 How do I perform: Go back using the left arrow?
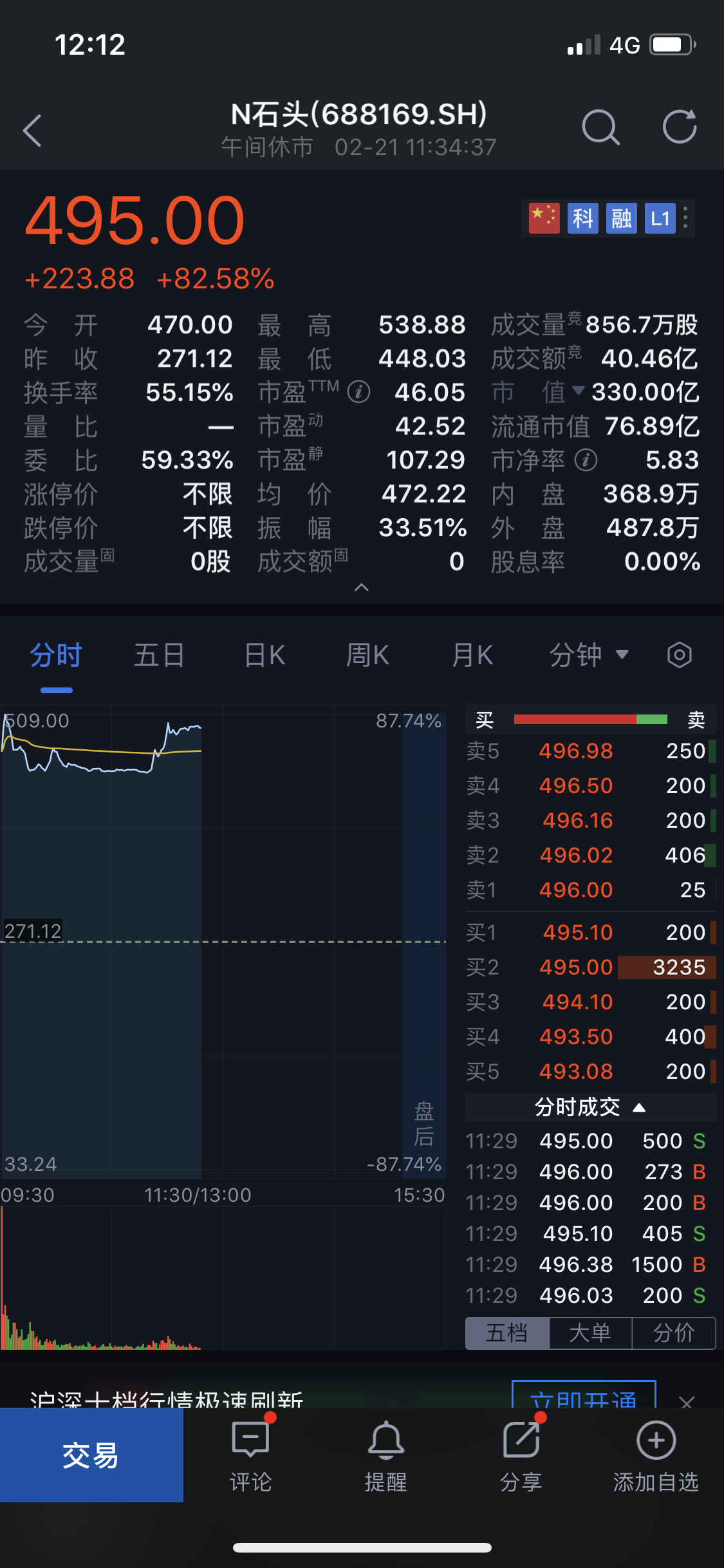(32, 129)
